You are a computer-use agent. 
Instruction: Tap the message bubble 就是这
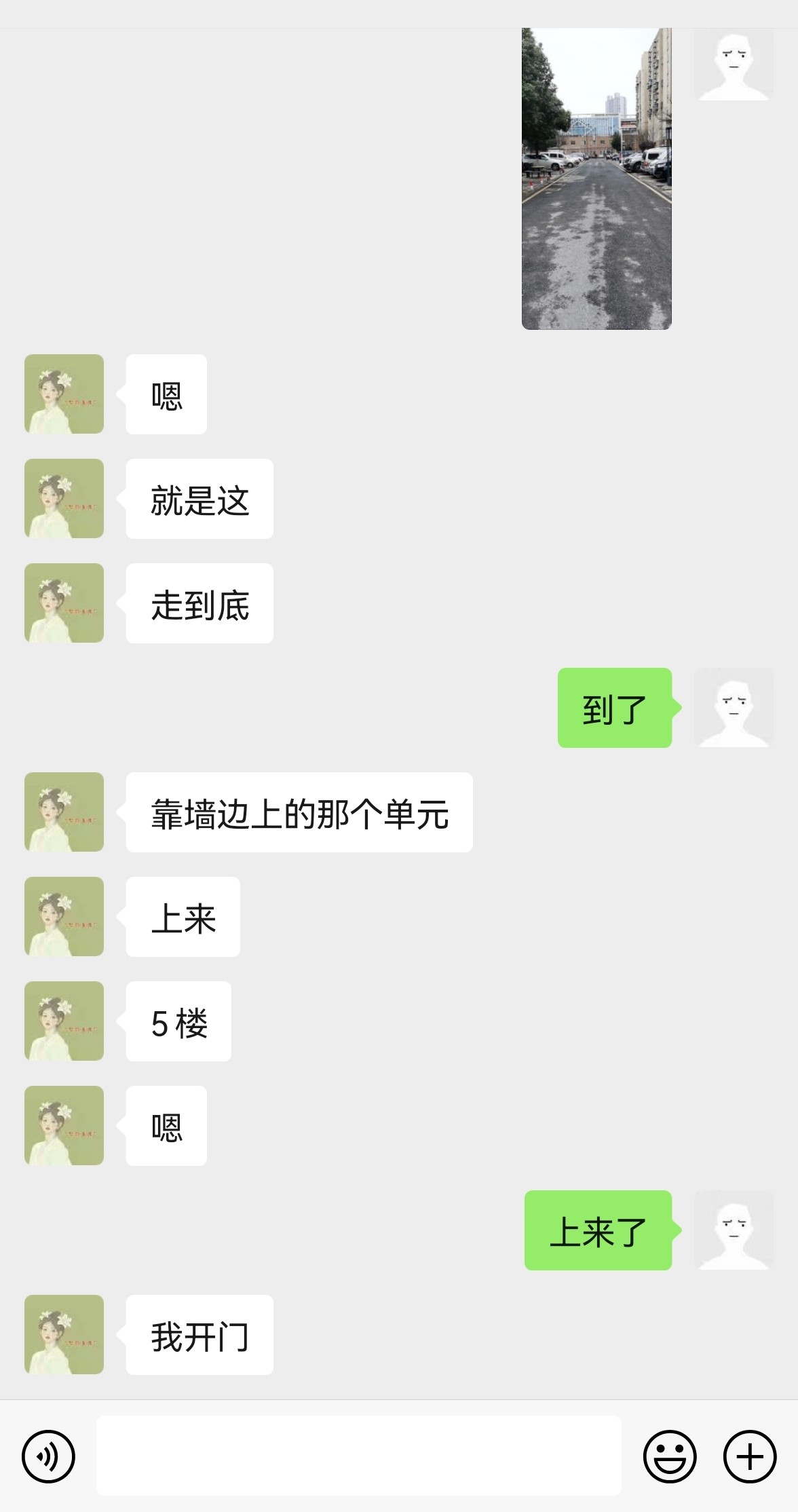(199, 498)
